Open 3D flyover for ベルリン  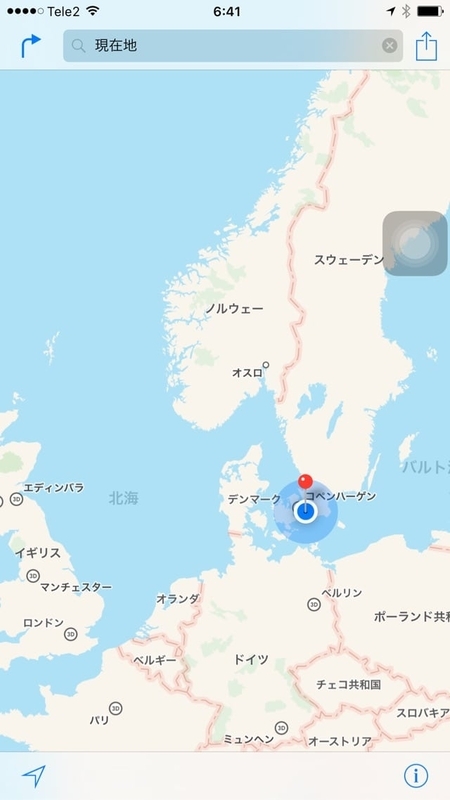pyautogui.click(x=314, y=605)
